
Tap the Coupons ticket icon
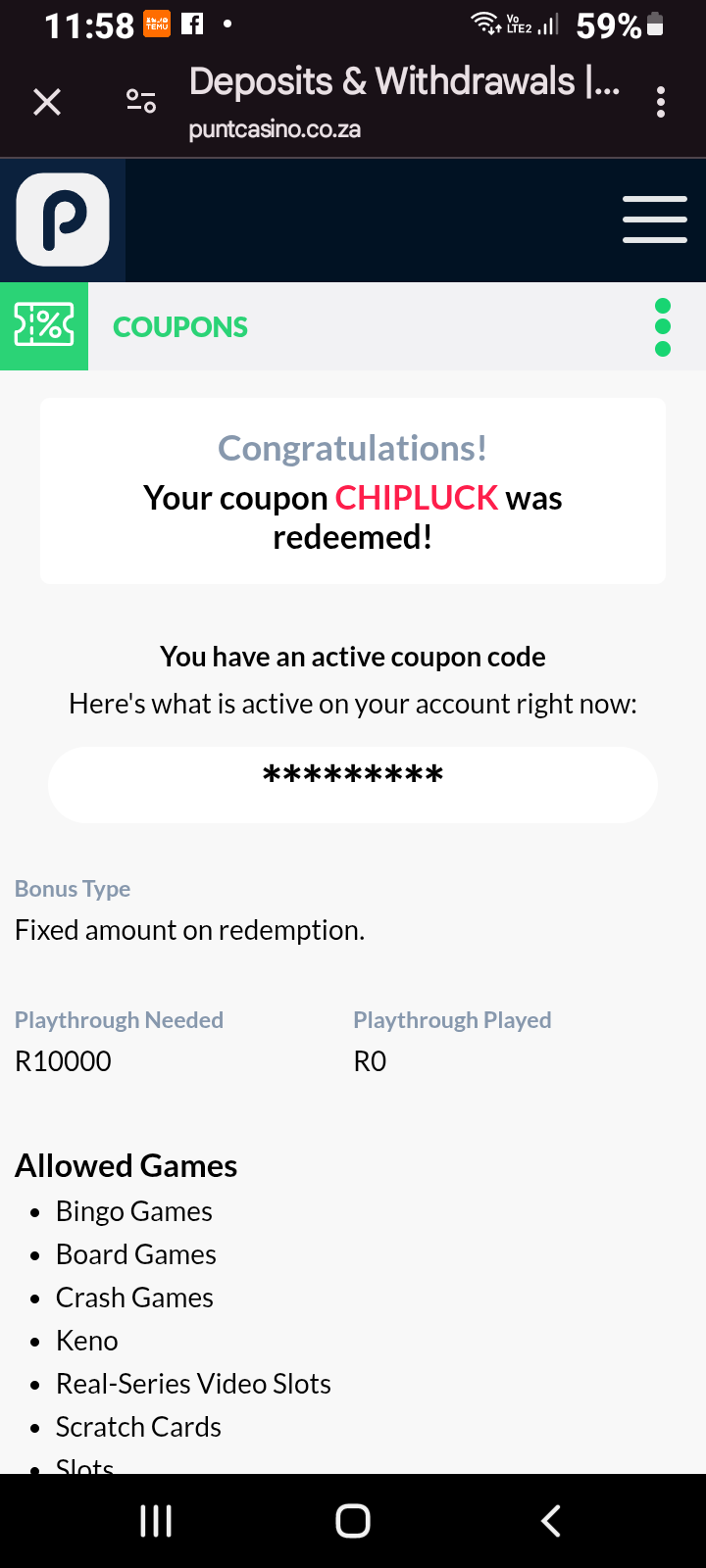pos(44,326)
